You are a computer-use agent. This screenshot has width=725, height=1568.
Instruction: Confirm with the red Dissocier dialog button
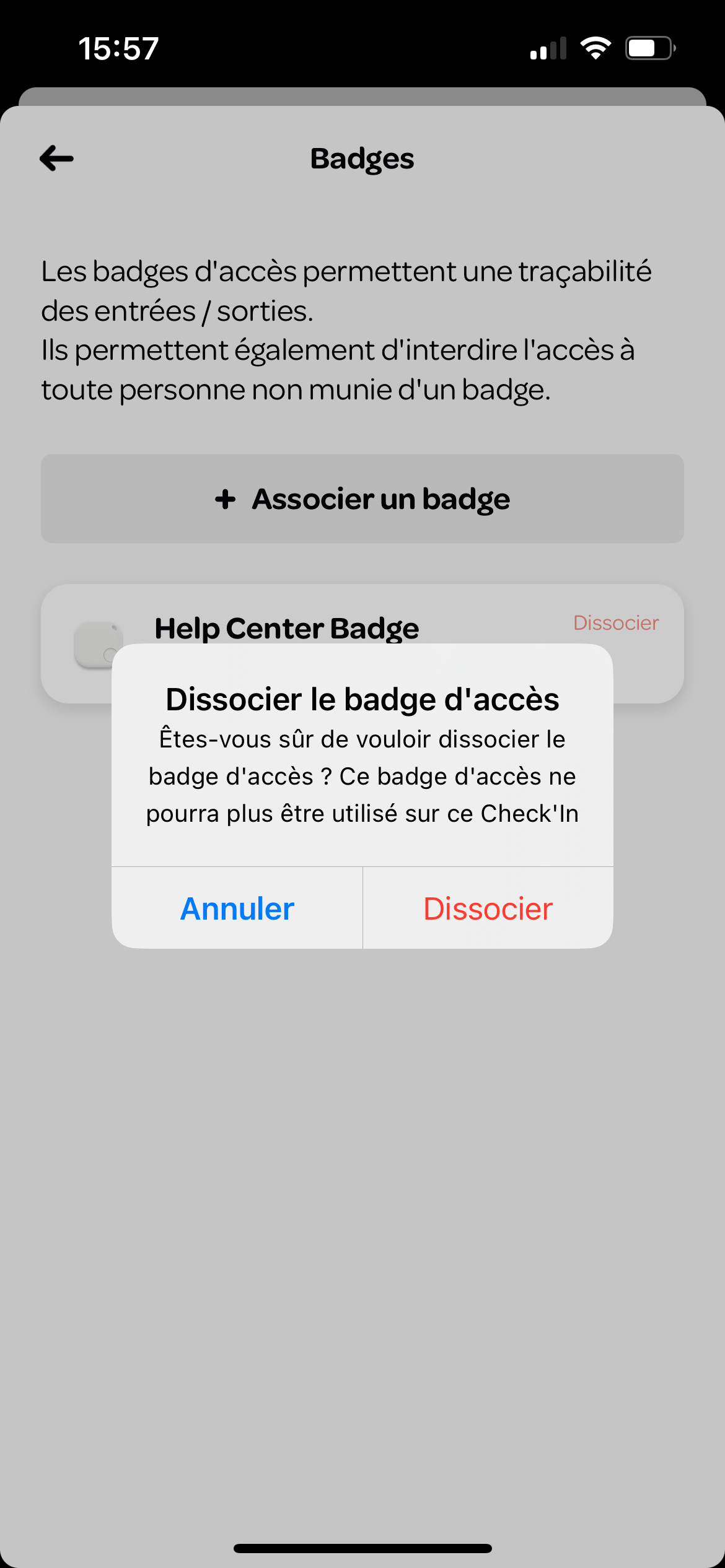[x=488, y=908]
